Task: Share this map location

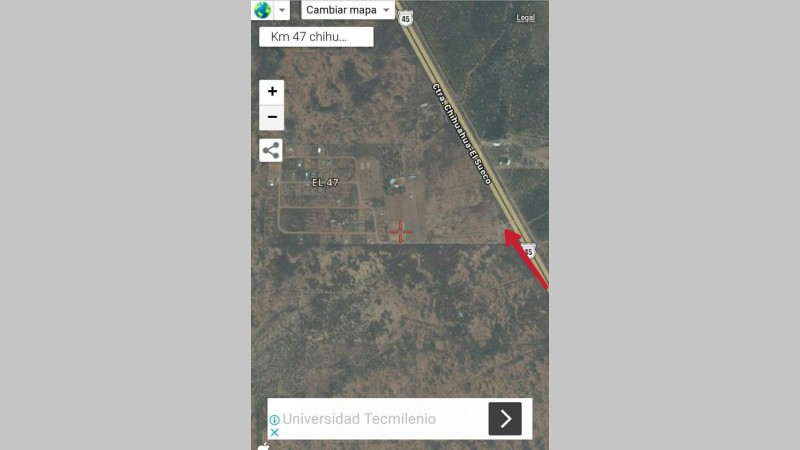Action: click(x=271, y=151)
